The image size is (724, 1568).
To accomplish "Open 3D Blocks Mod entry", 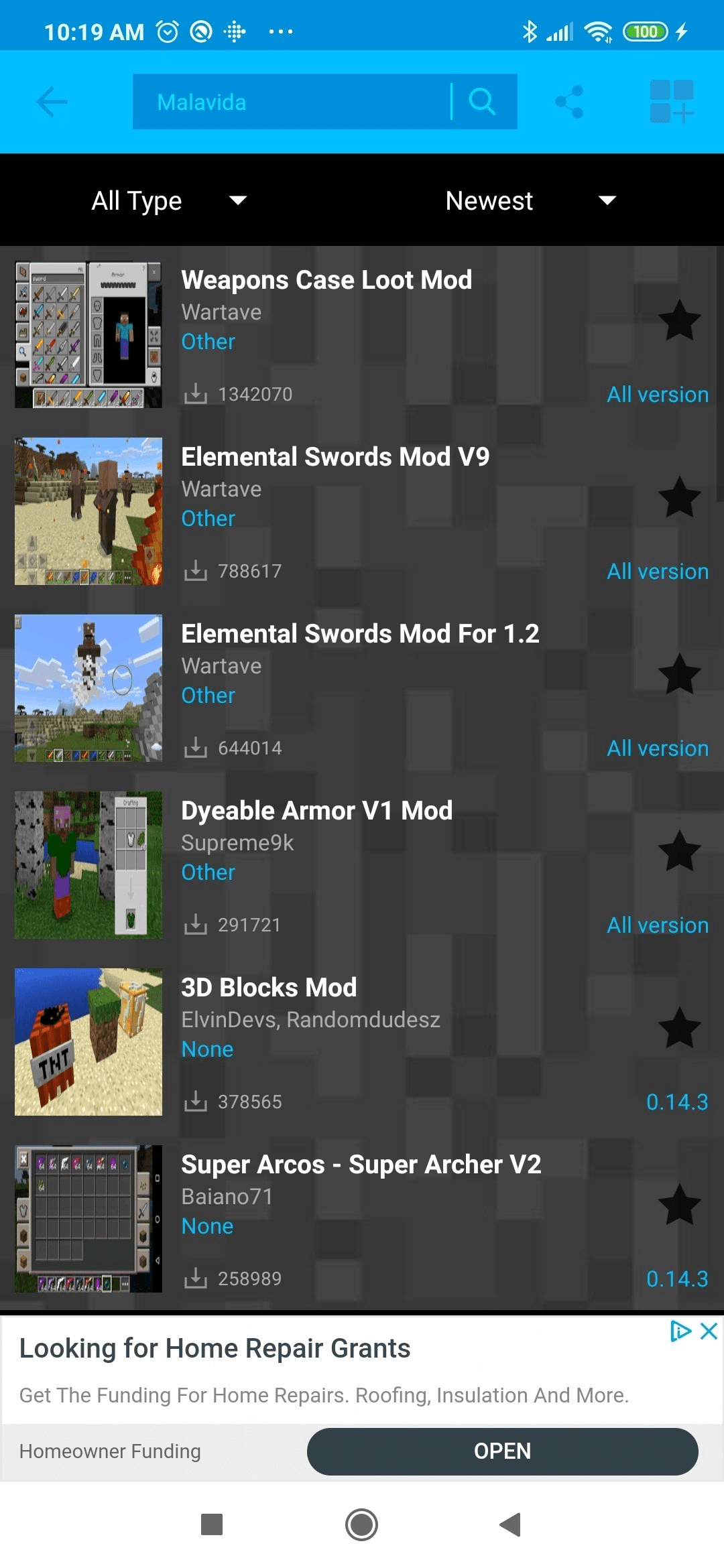I will [x=269, y=988].
